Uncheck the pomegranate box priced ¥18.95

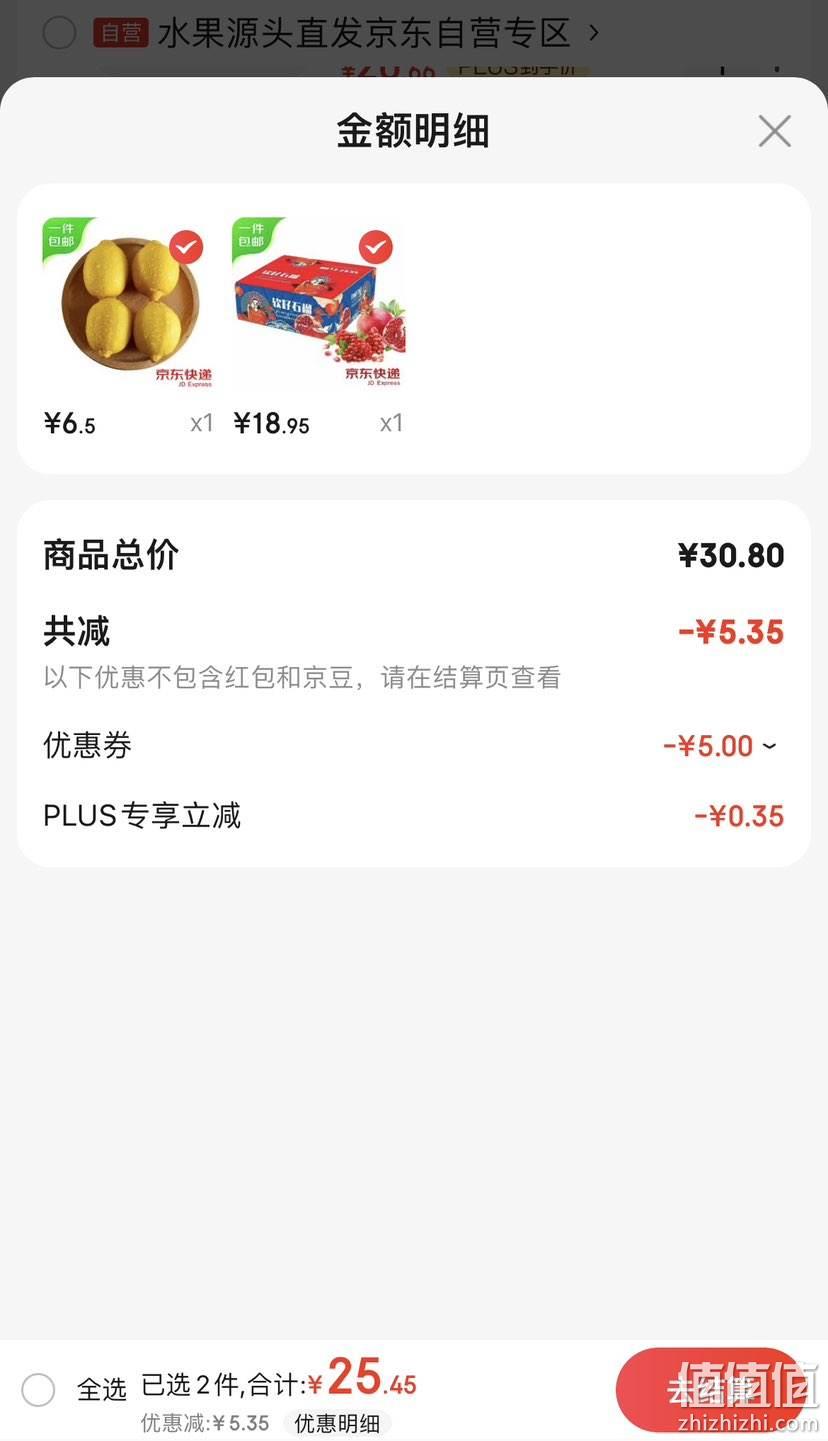(x=376, y=247)
